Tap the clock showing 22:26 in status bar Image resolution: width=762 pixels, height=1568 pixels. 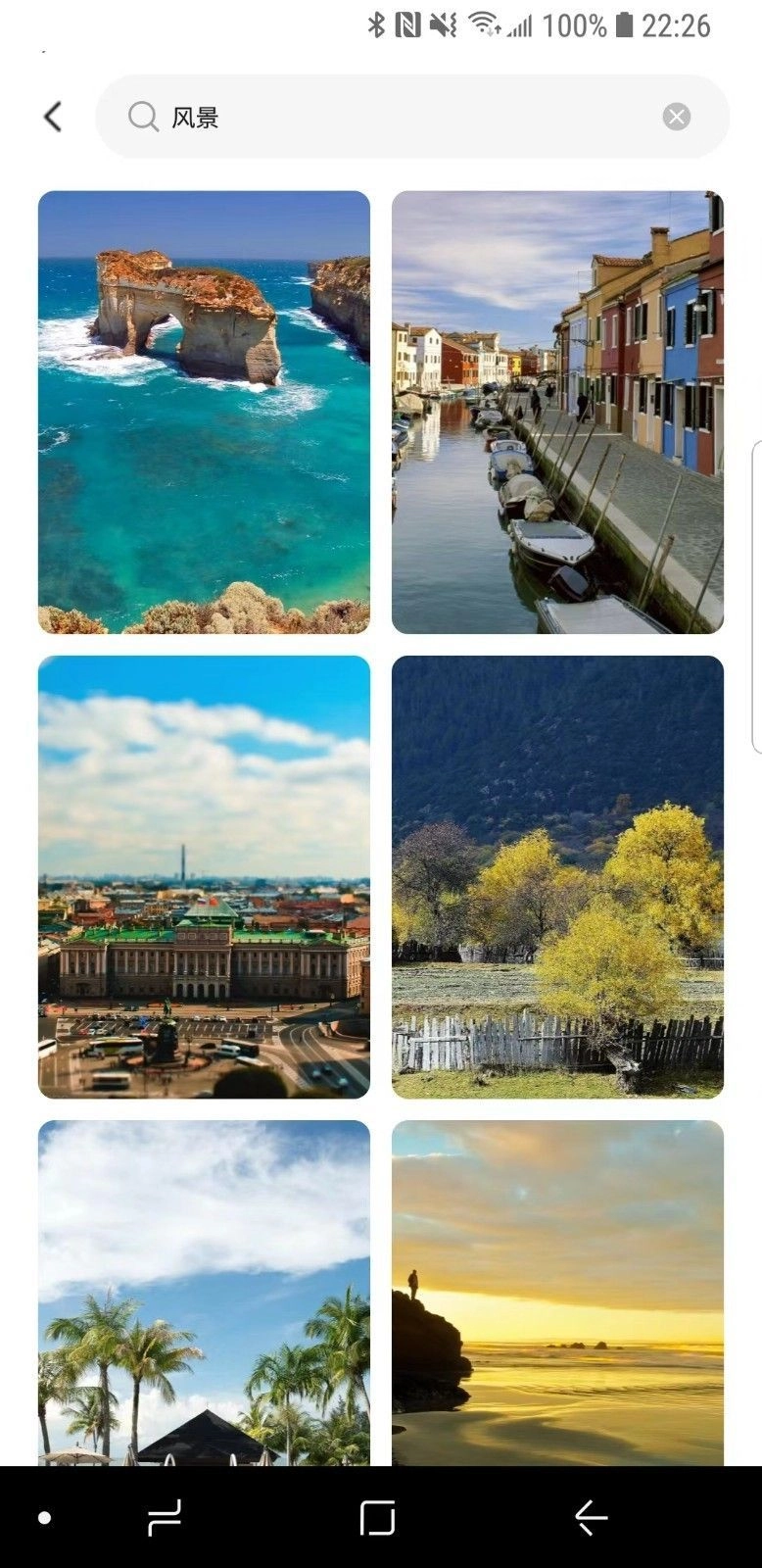[676, 24]
